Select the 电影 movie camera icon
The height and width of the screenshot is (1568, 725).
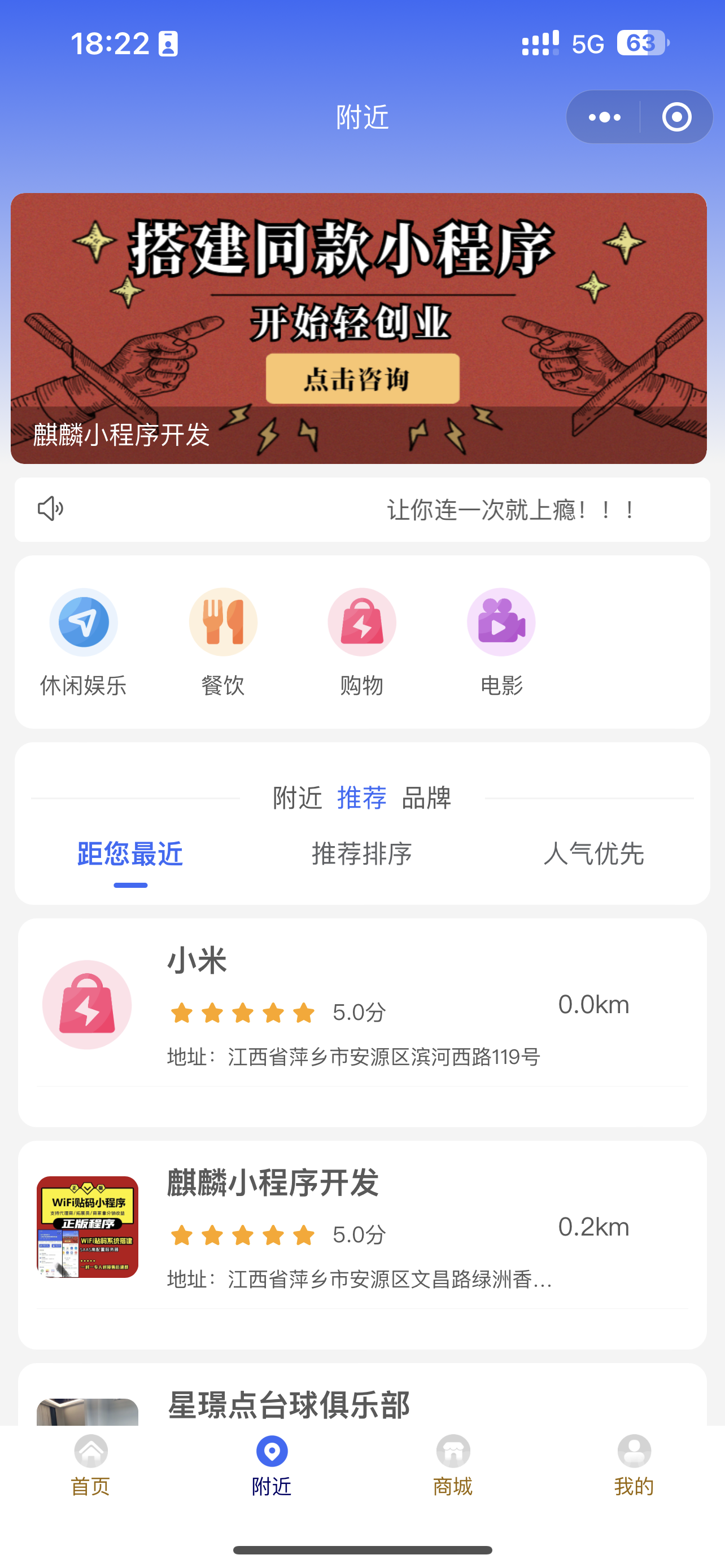pyautogui.click(x=500, y=621)
